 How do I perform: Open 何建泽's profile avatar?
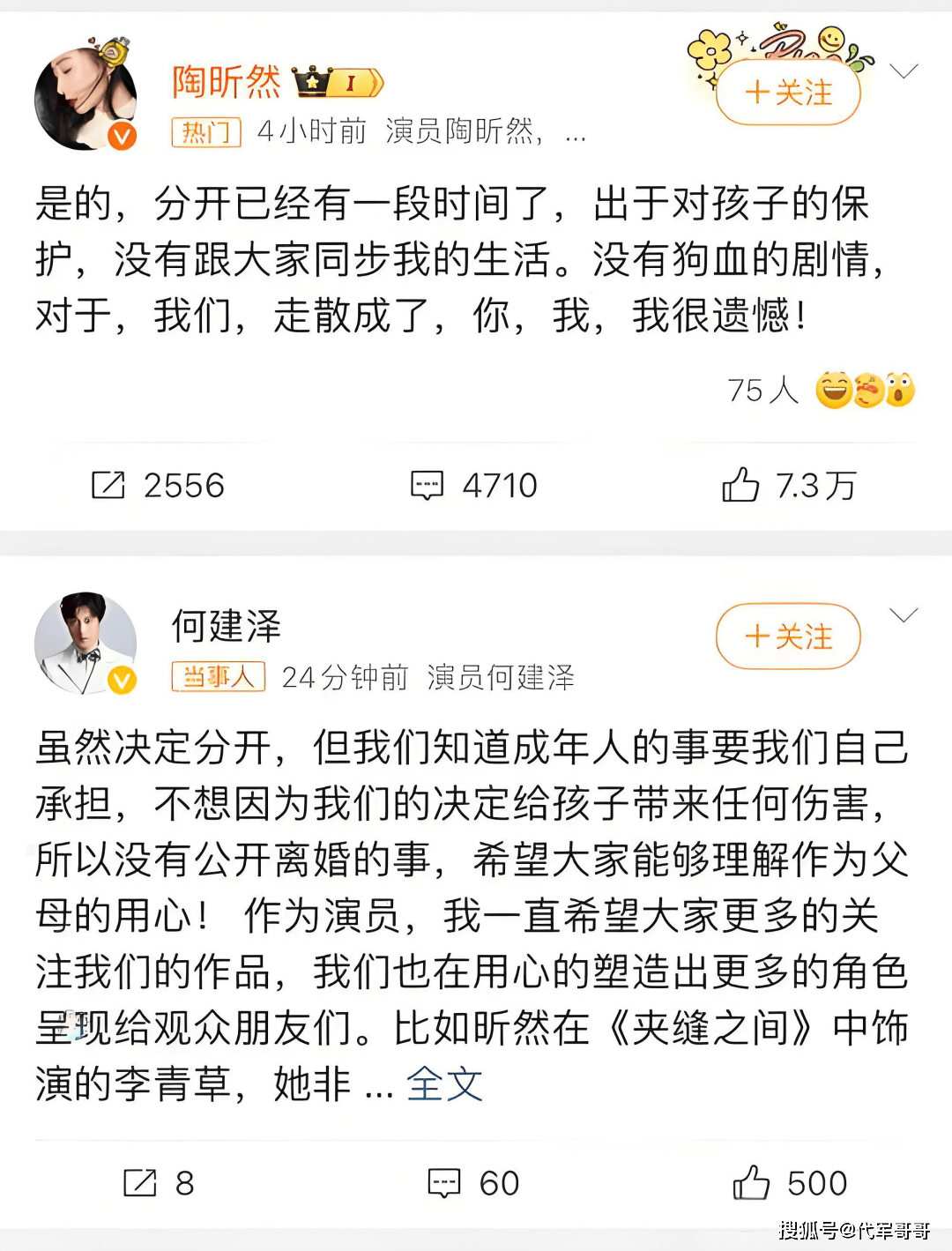pos(86,643)
